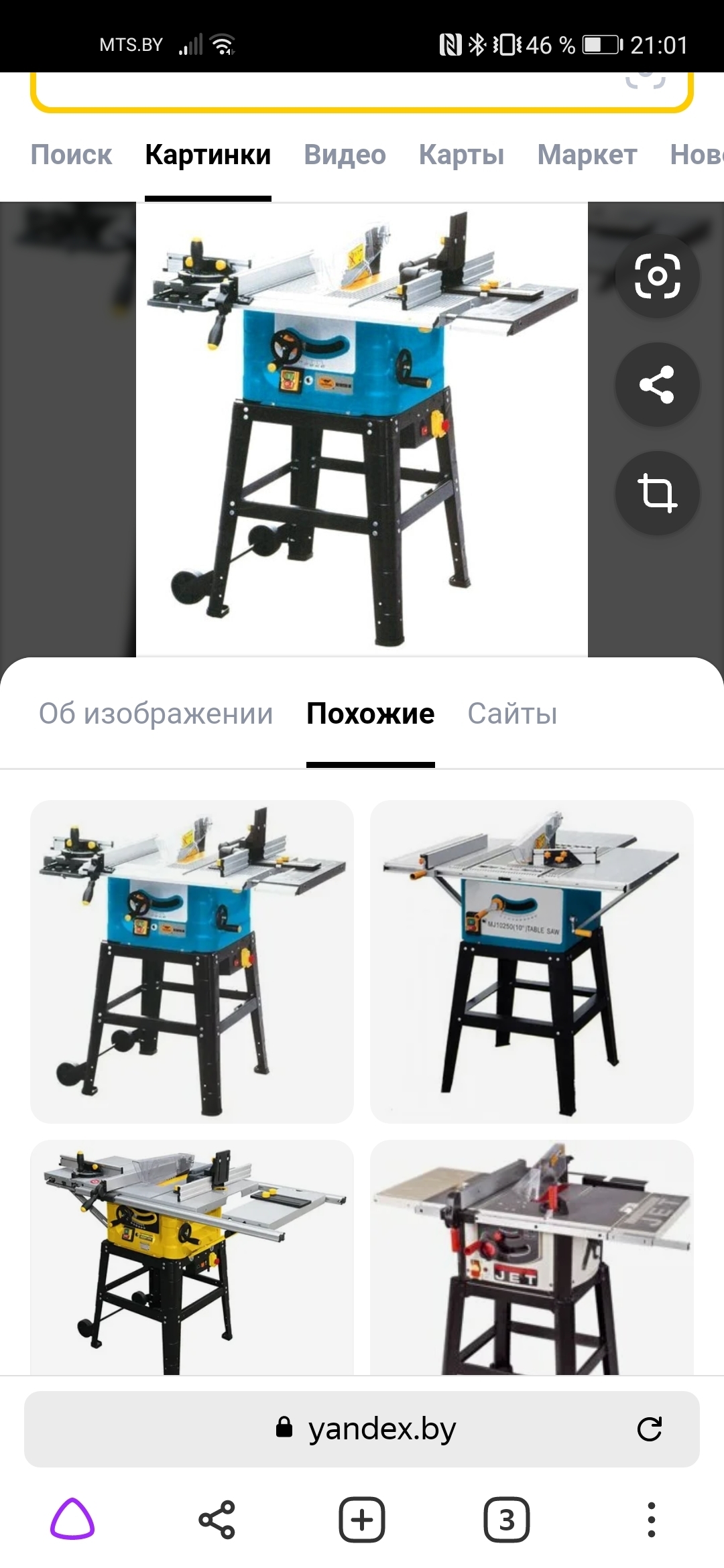This screenshot has height=1568, width=724.
Task: Share the table saw image
Action: [657, 385]
